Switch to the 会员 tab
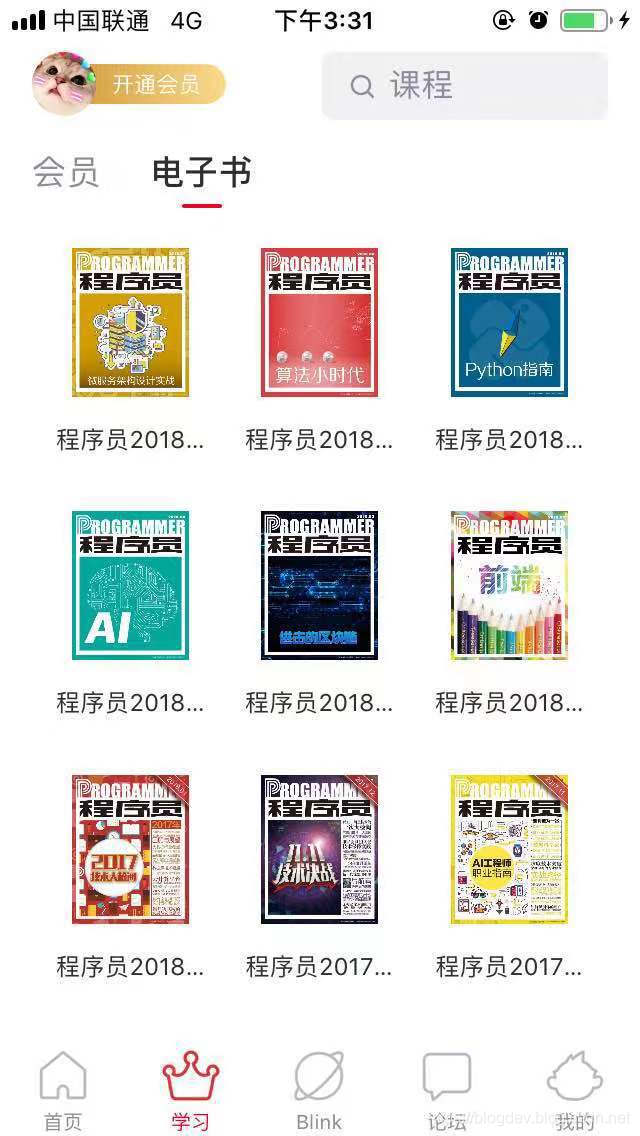 pyautogui.click(x=66, y=173)
